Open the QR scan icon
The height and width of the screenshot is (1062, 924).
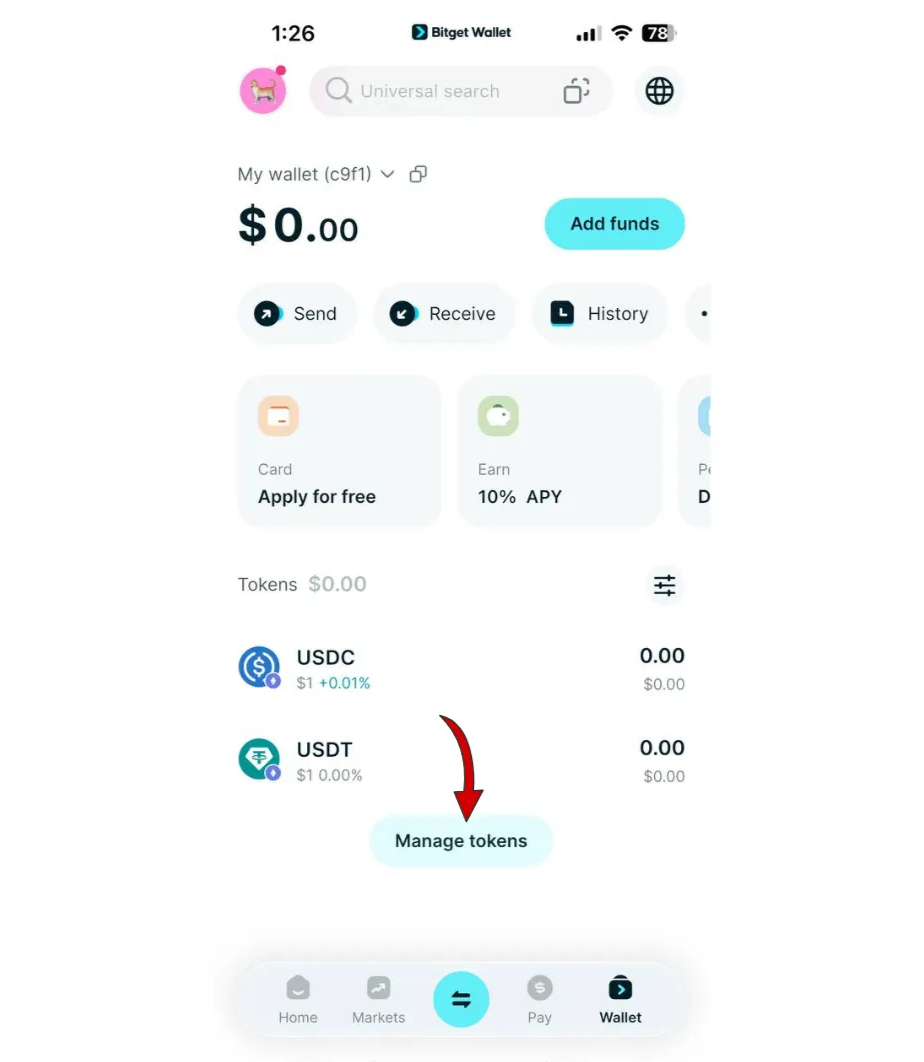click(576, 91)
